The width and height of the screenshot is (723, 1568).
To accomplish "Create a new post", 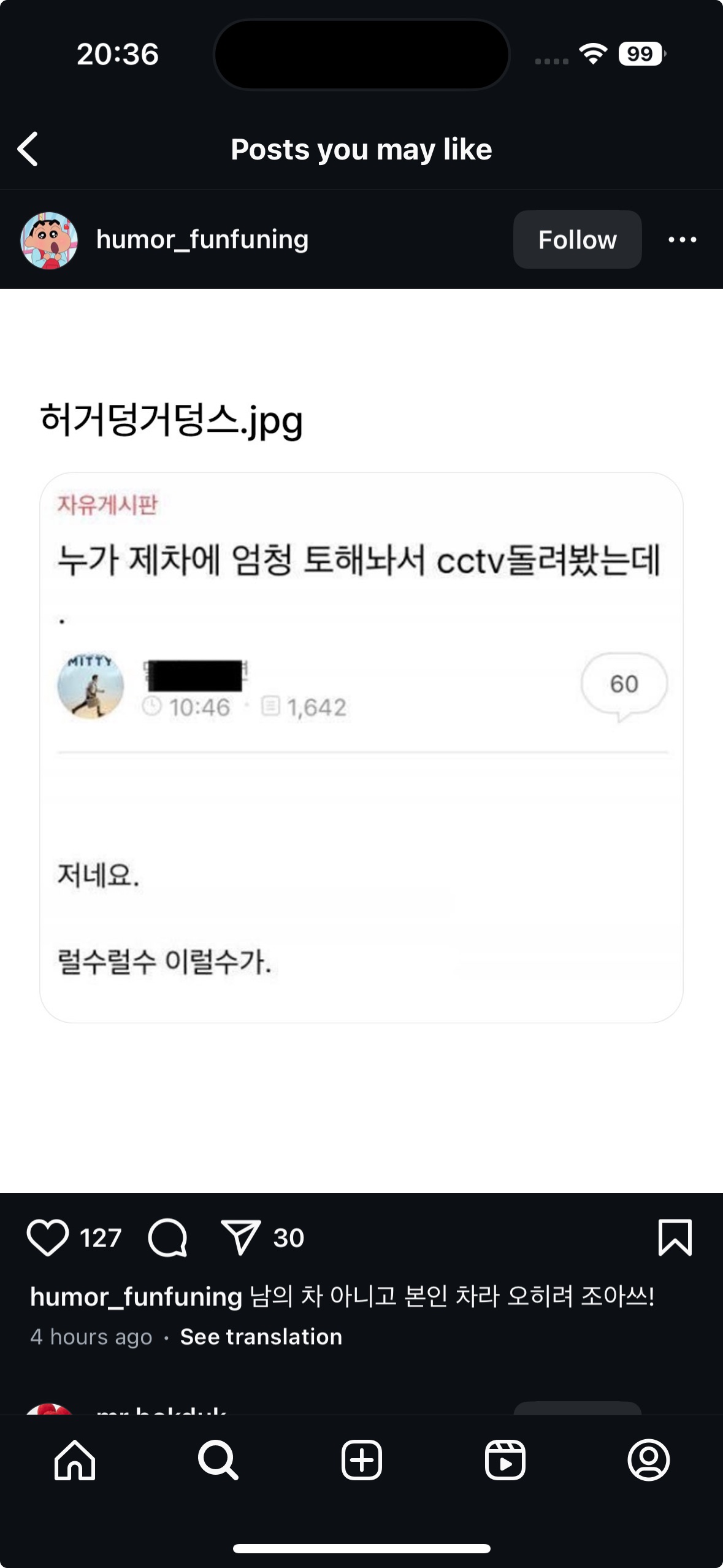I will tap(361, 1460).
